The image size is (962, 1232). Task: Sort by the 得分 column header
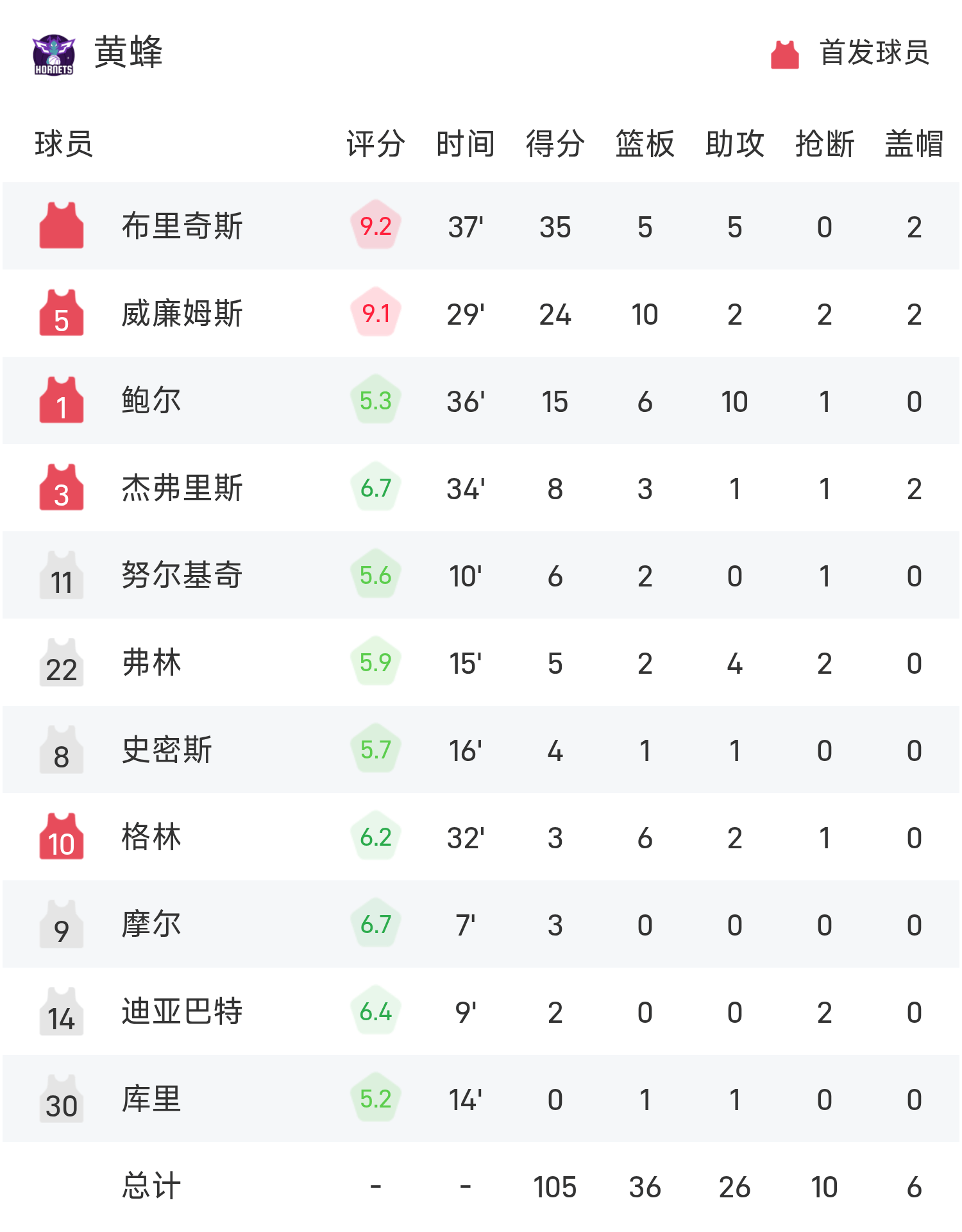[553, 144]
